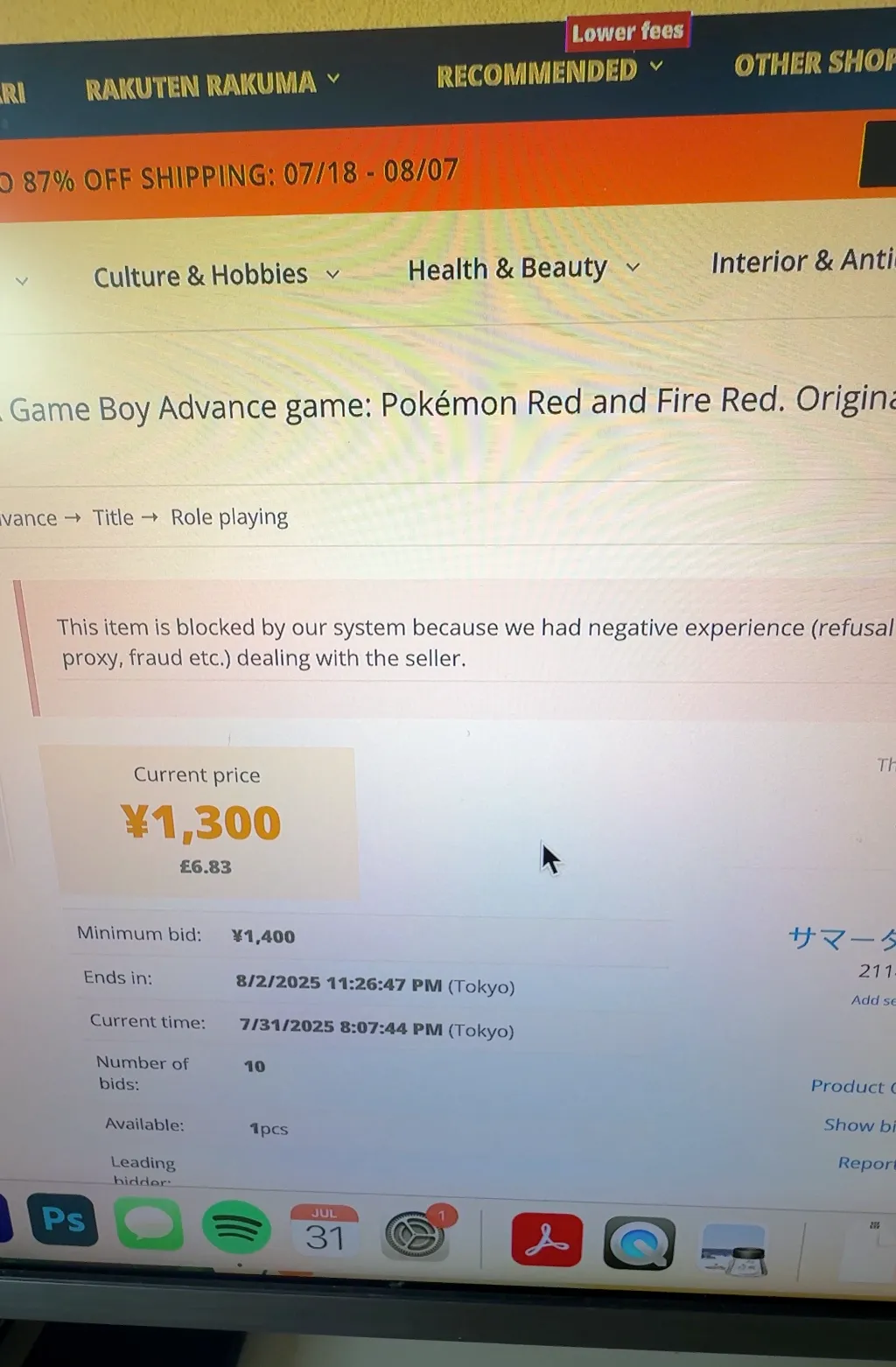
Task: Open the Other Shops menu
Action: pos(814,63)
